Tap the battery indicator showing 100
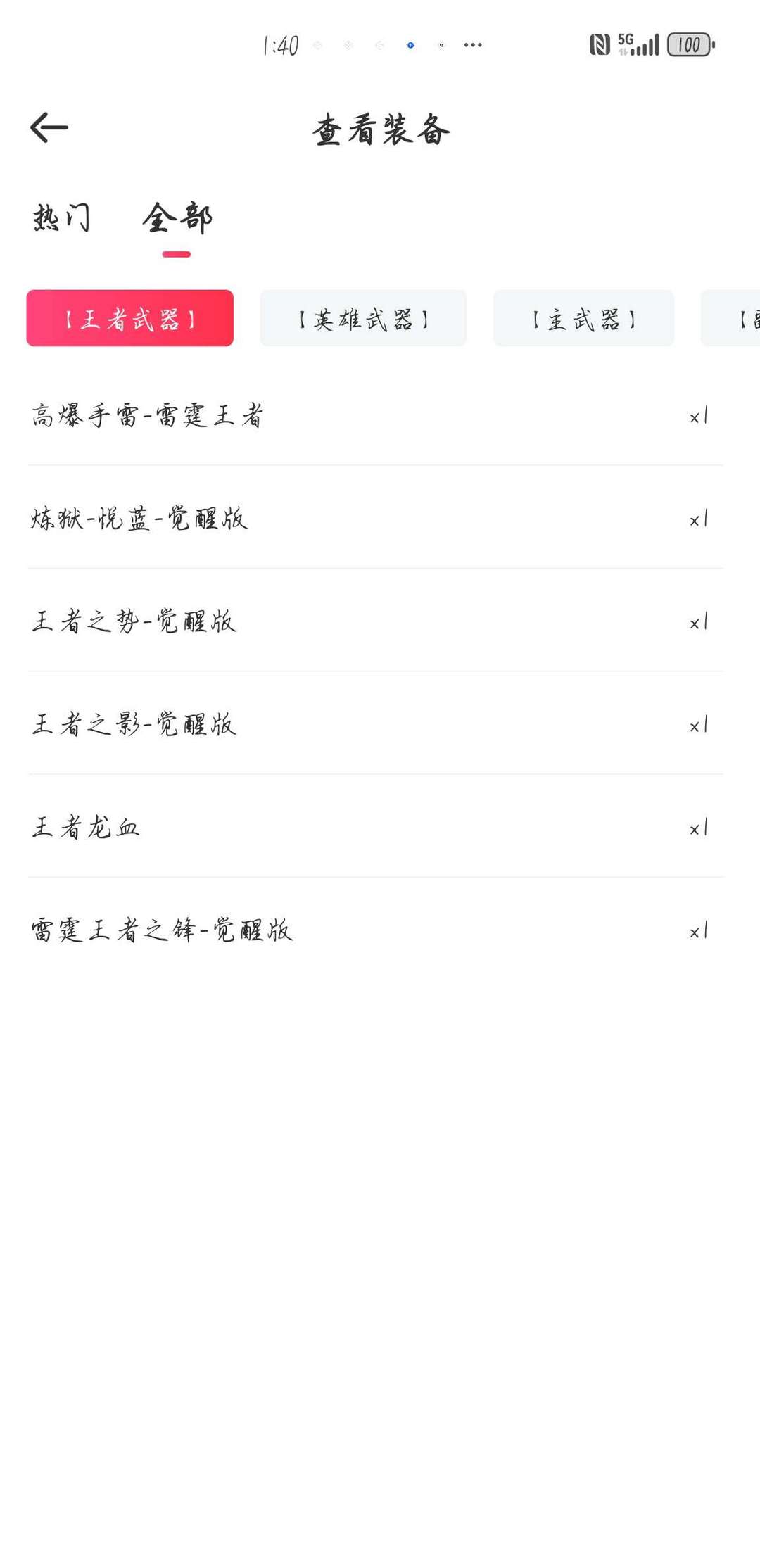Image resolution: width=760 pixels, height=1568 pixels. pos(691,44)
